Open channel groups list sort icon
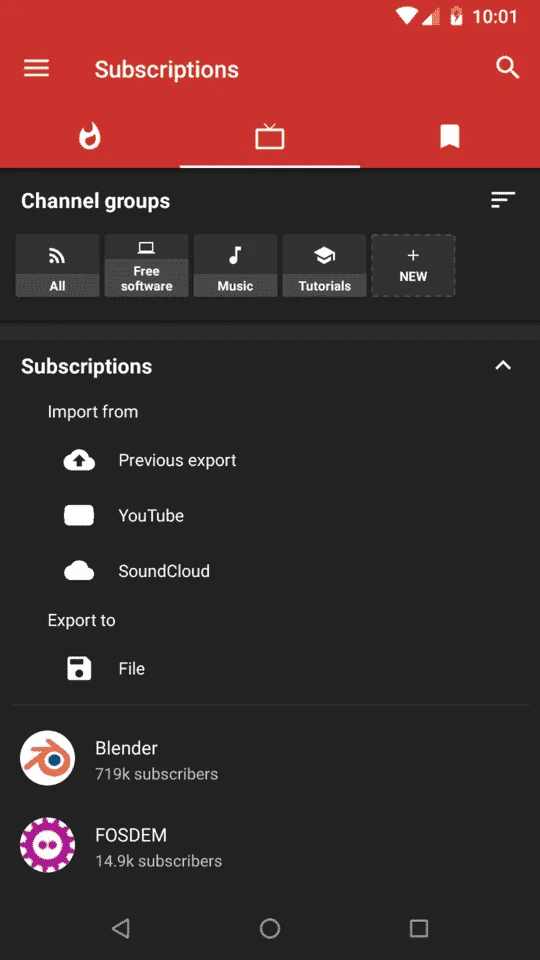Screen dimensions: 540x960 [x=503, y=200]
